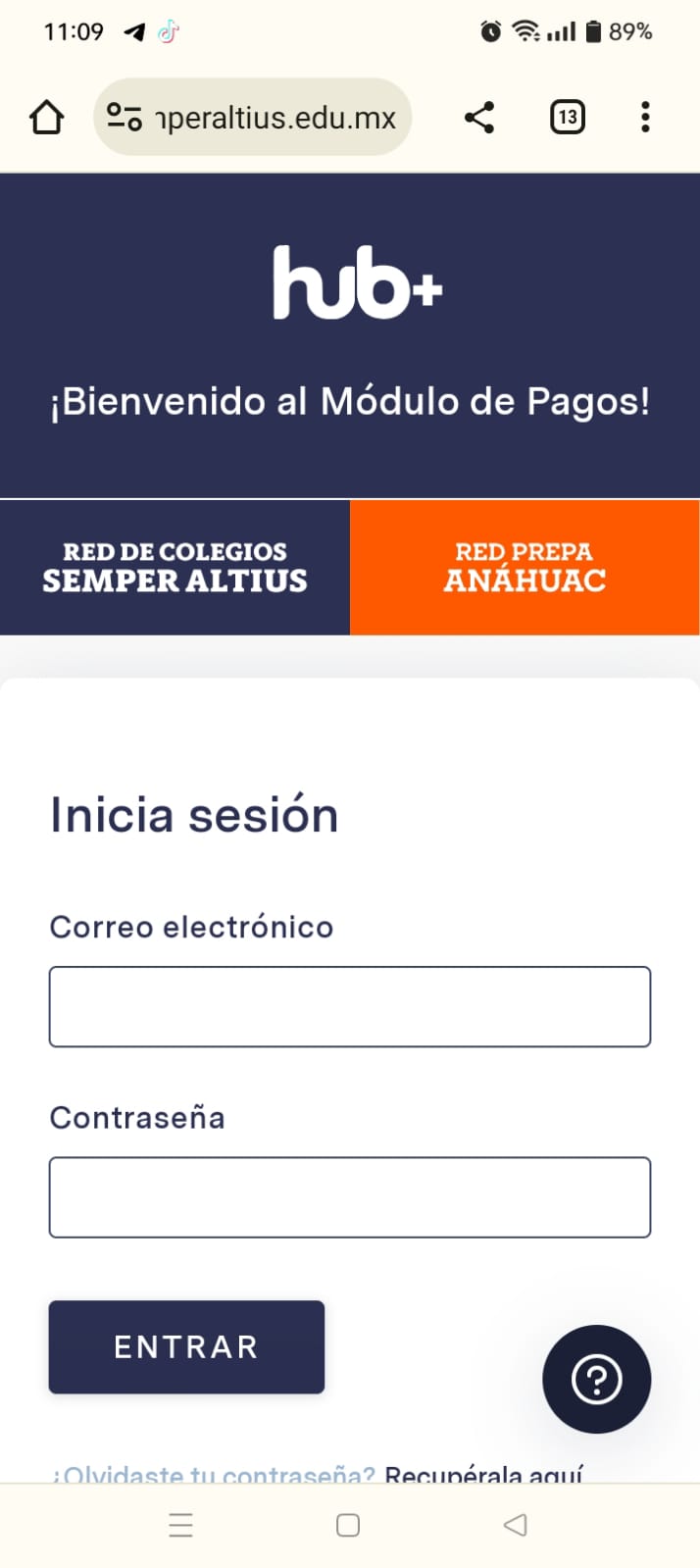Image resolution: width=700 pixels, height=1568 pixels.
Task: Open the help question mark button
Action: tap(596, 1380)
